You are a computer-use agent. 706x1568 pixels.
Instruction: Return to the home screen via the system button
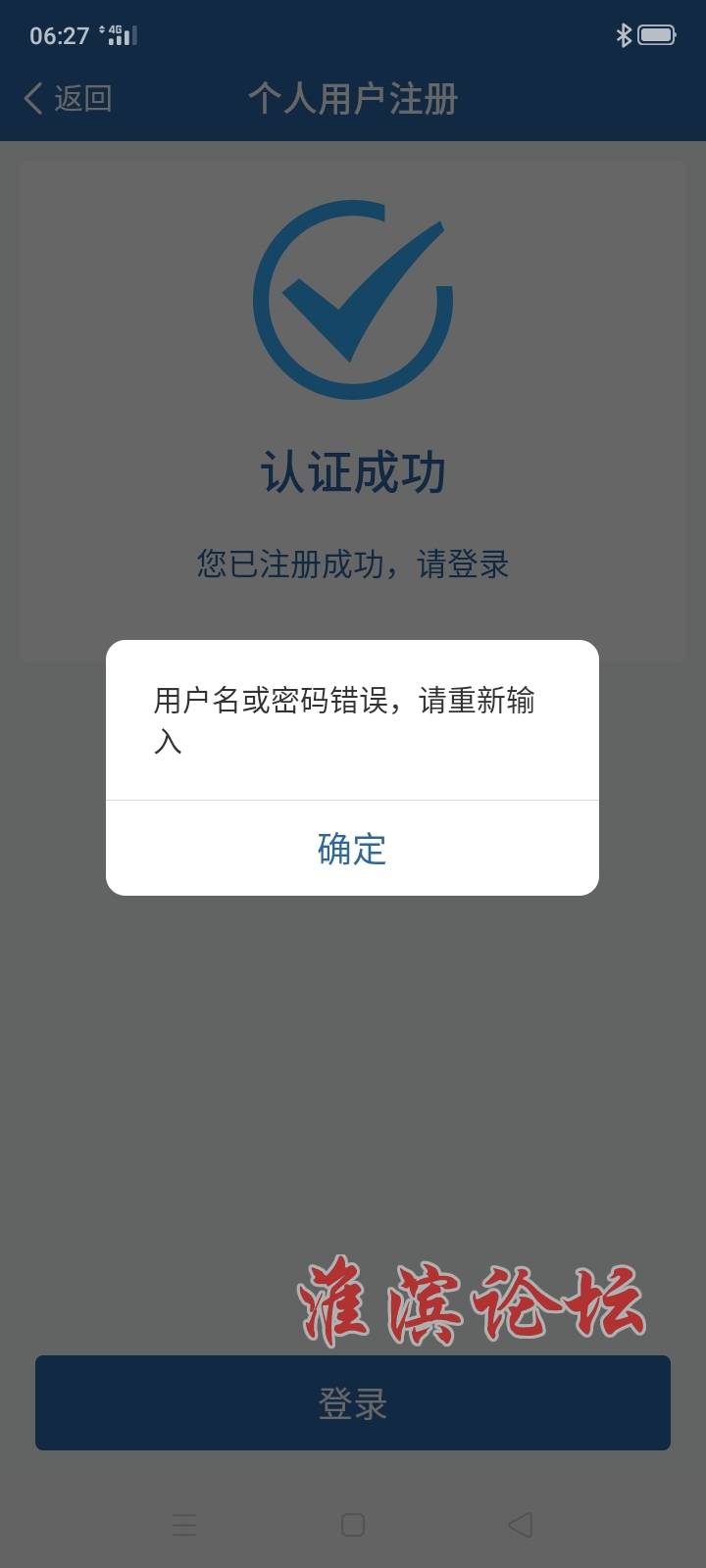click(353, 1524)
